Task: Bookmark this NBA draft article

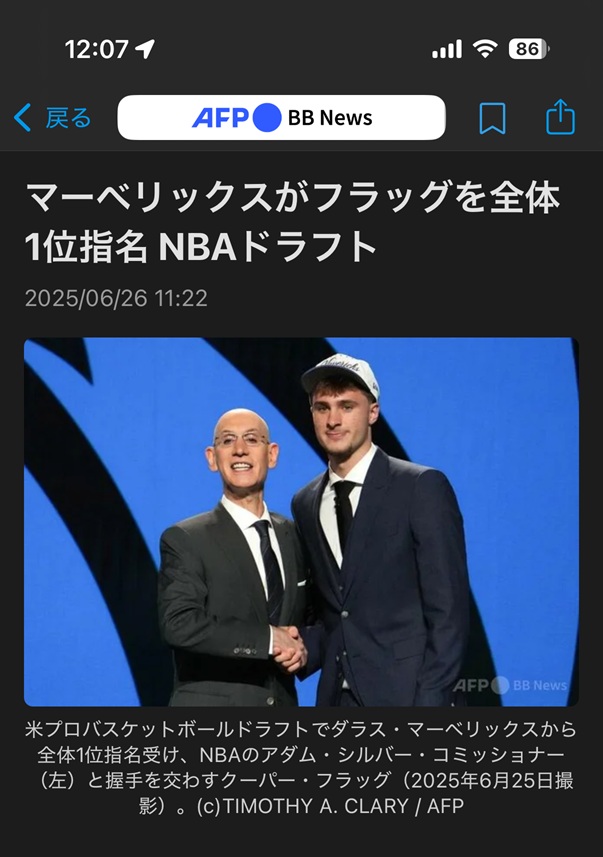Action: click(492, 118)
